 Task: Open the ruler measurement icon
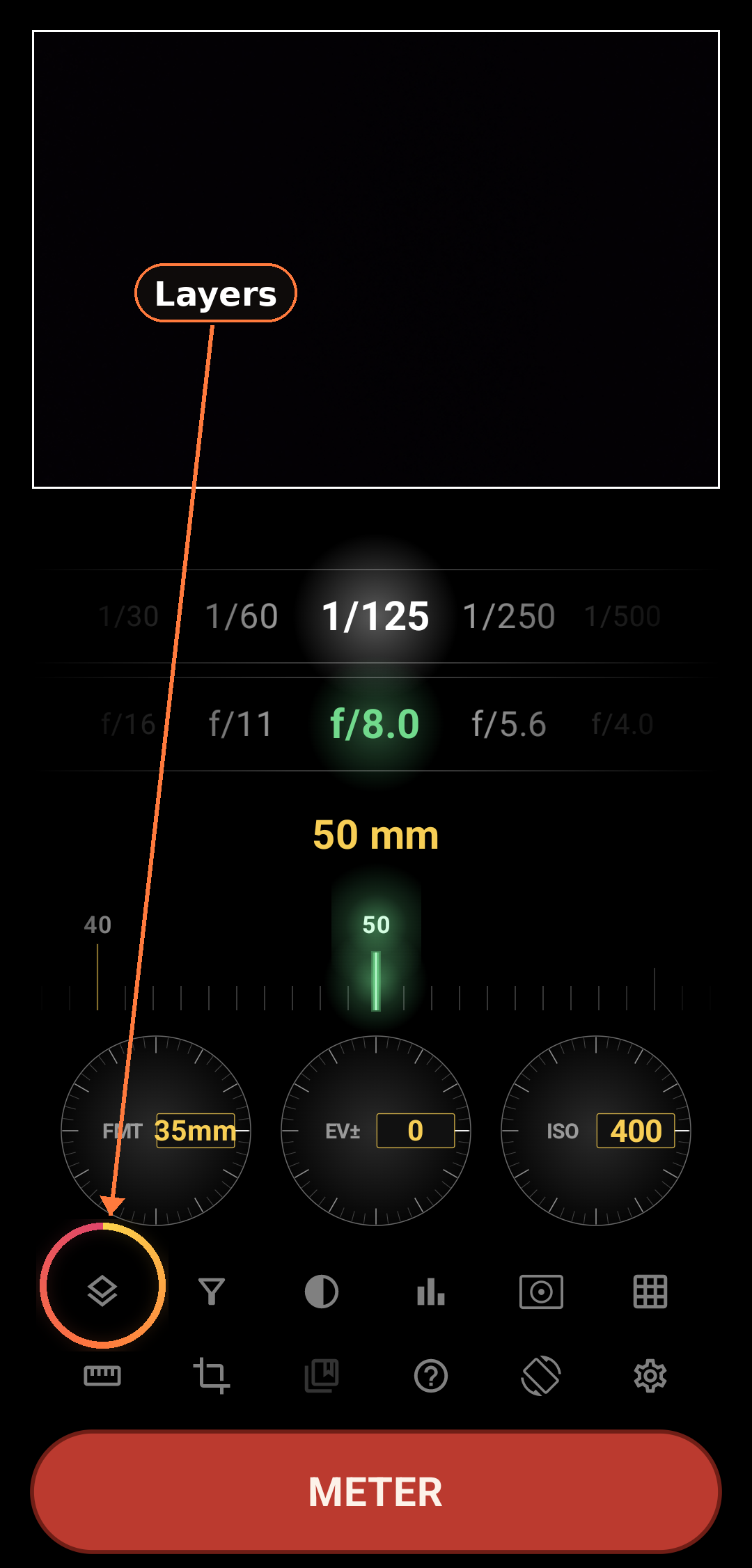(102, 1375)
